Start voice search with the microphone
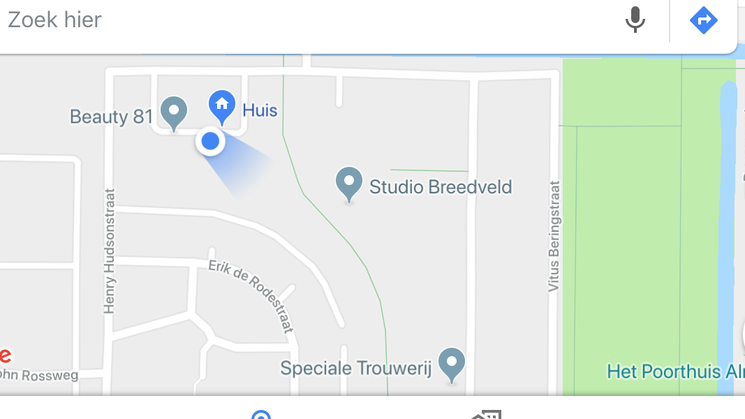Image resolution: width=745 pixels, height=419 pixels. coord(635,20)
